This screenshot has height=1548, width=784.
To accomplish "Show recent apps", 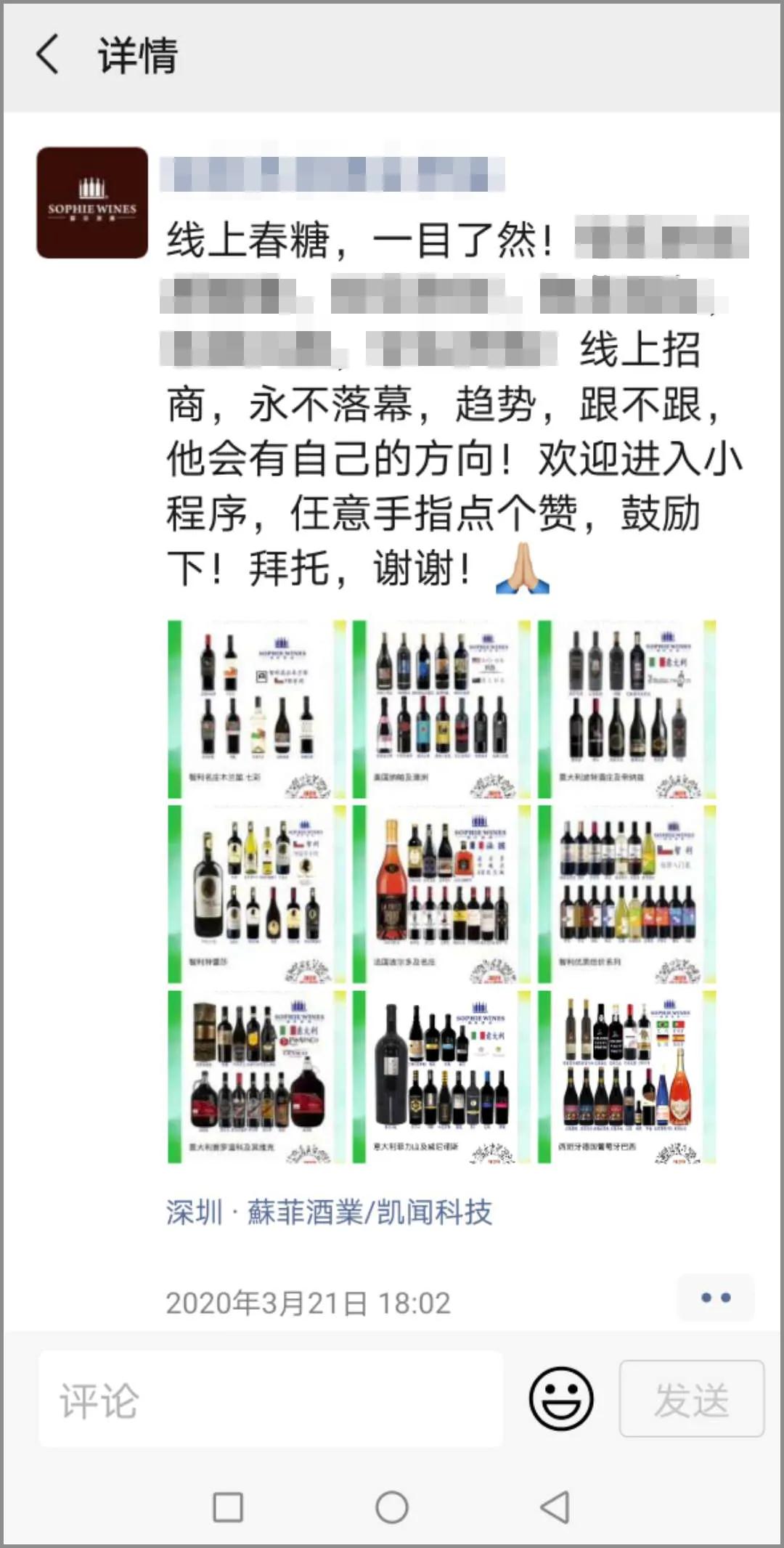I will tap(227, 1507).
